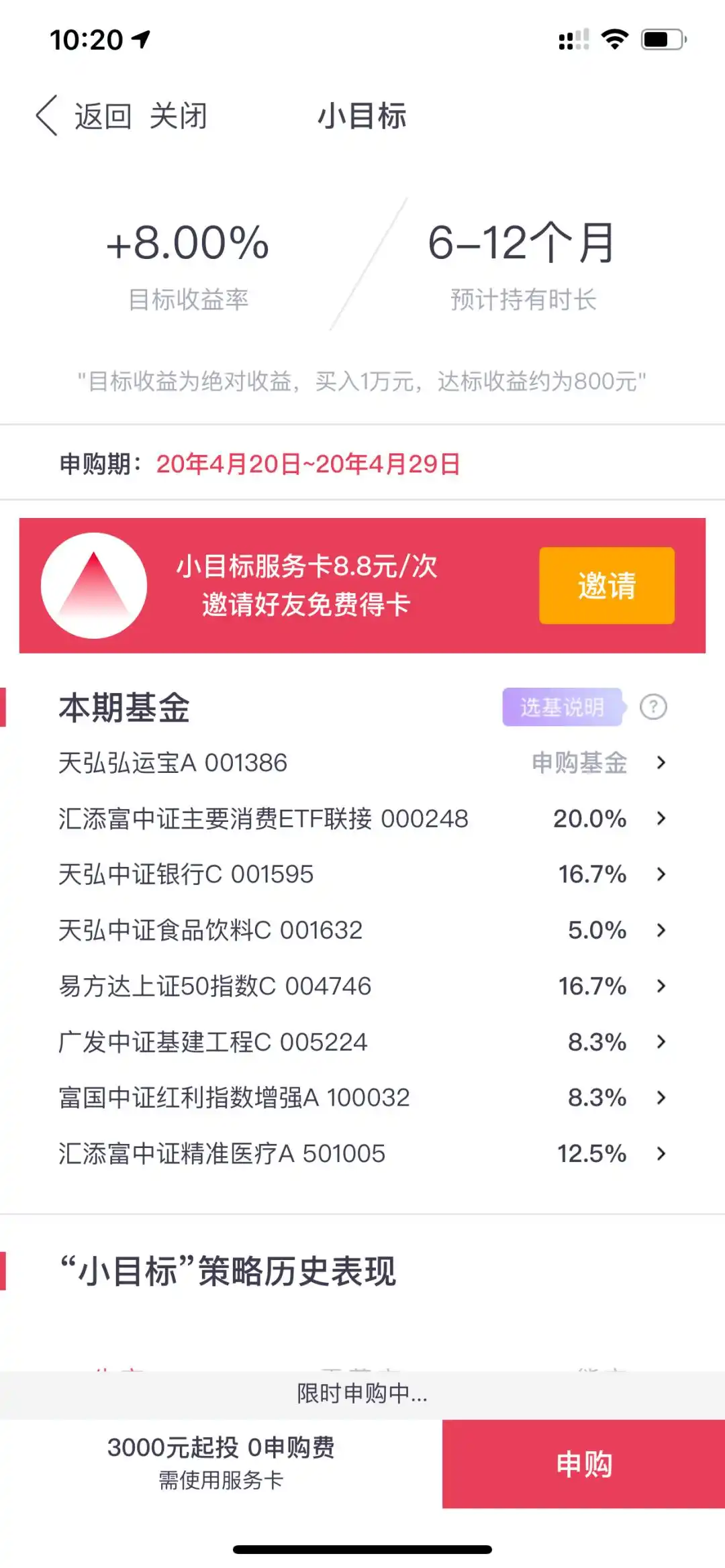Expand 汇添富中证精准医疗A fund details

click(362, 1154)
